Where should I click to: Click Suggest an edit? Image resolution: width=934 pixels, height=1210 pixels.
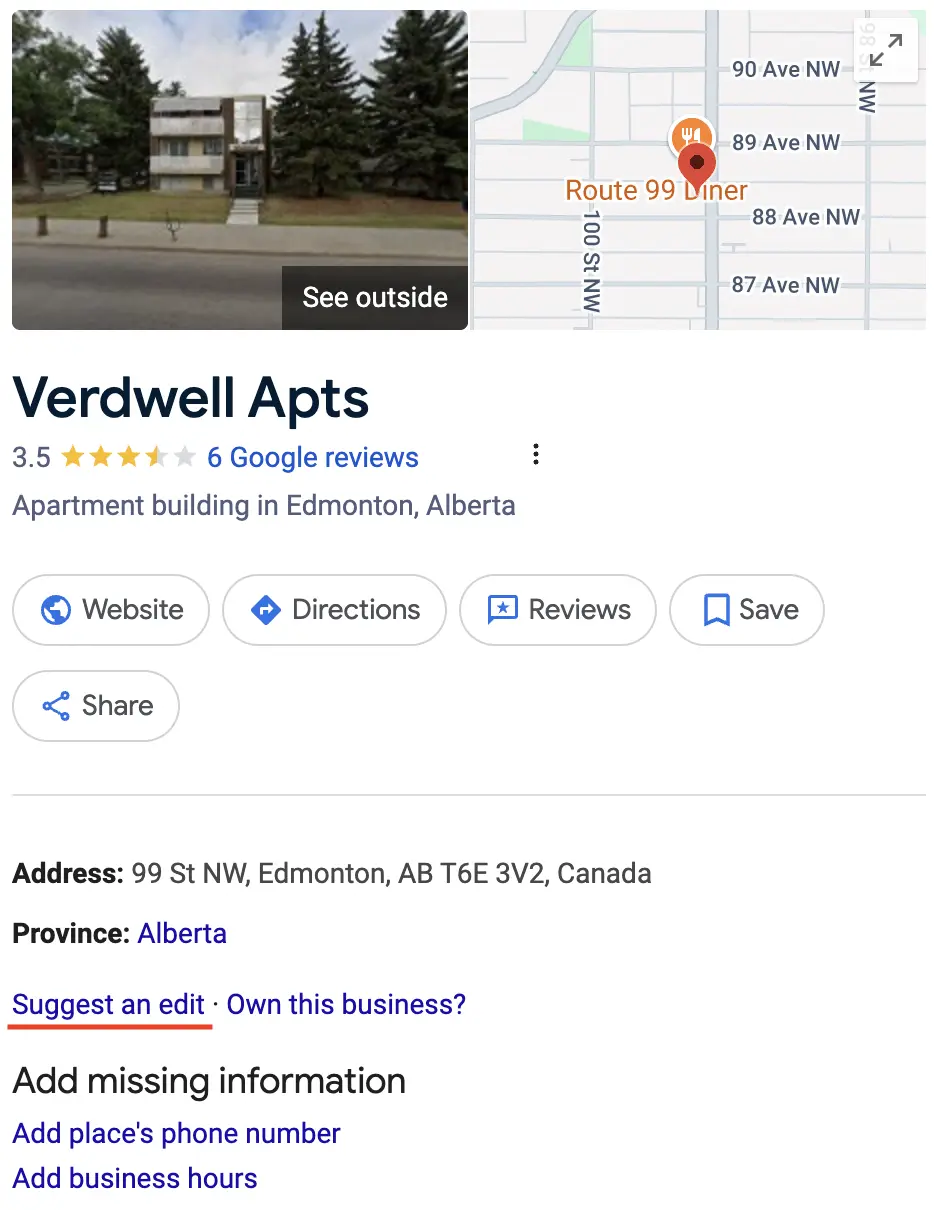pos(110,1004)
